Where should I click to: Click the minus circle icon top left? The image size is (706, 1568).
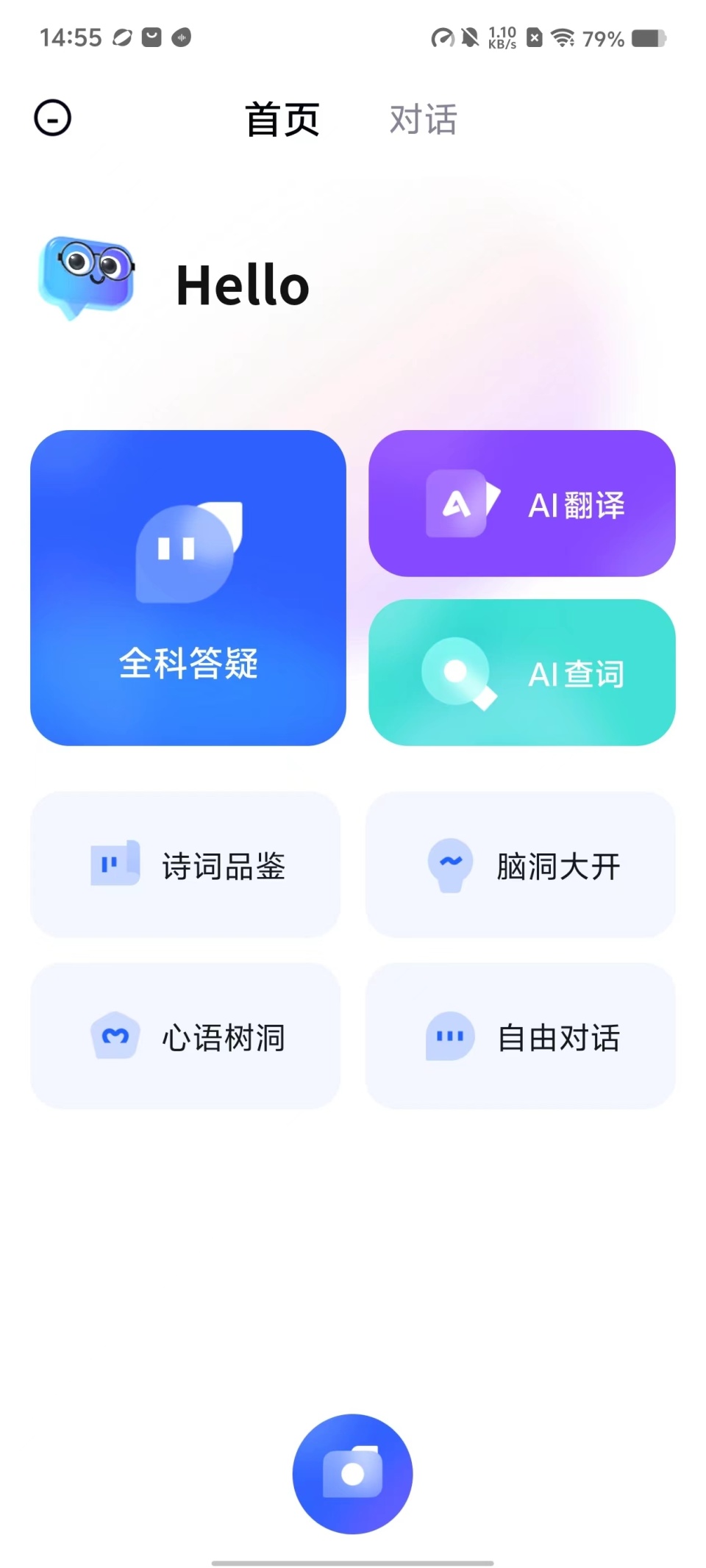(52, 118)
